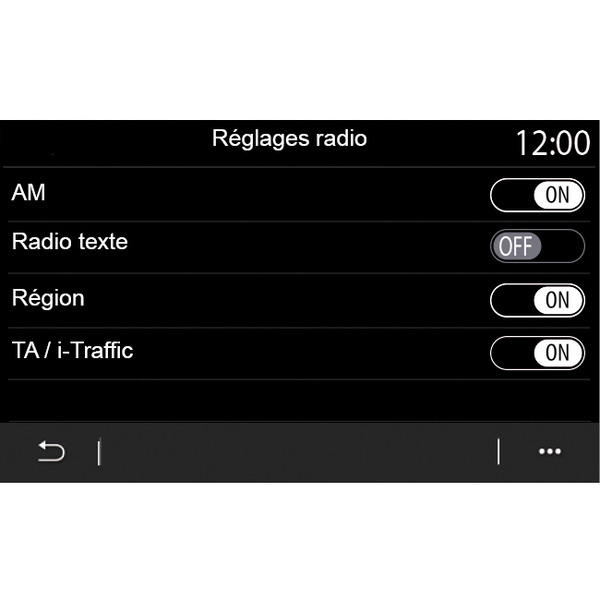Switch off TA / i-Traffic
The width and height of the screenshot is (600, 600).
pos(537,352)
